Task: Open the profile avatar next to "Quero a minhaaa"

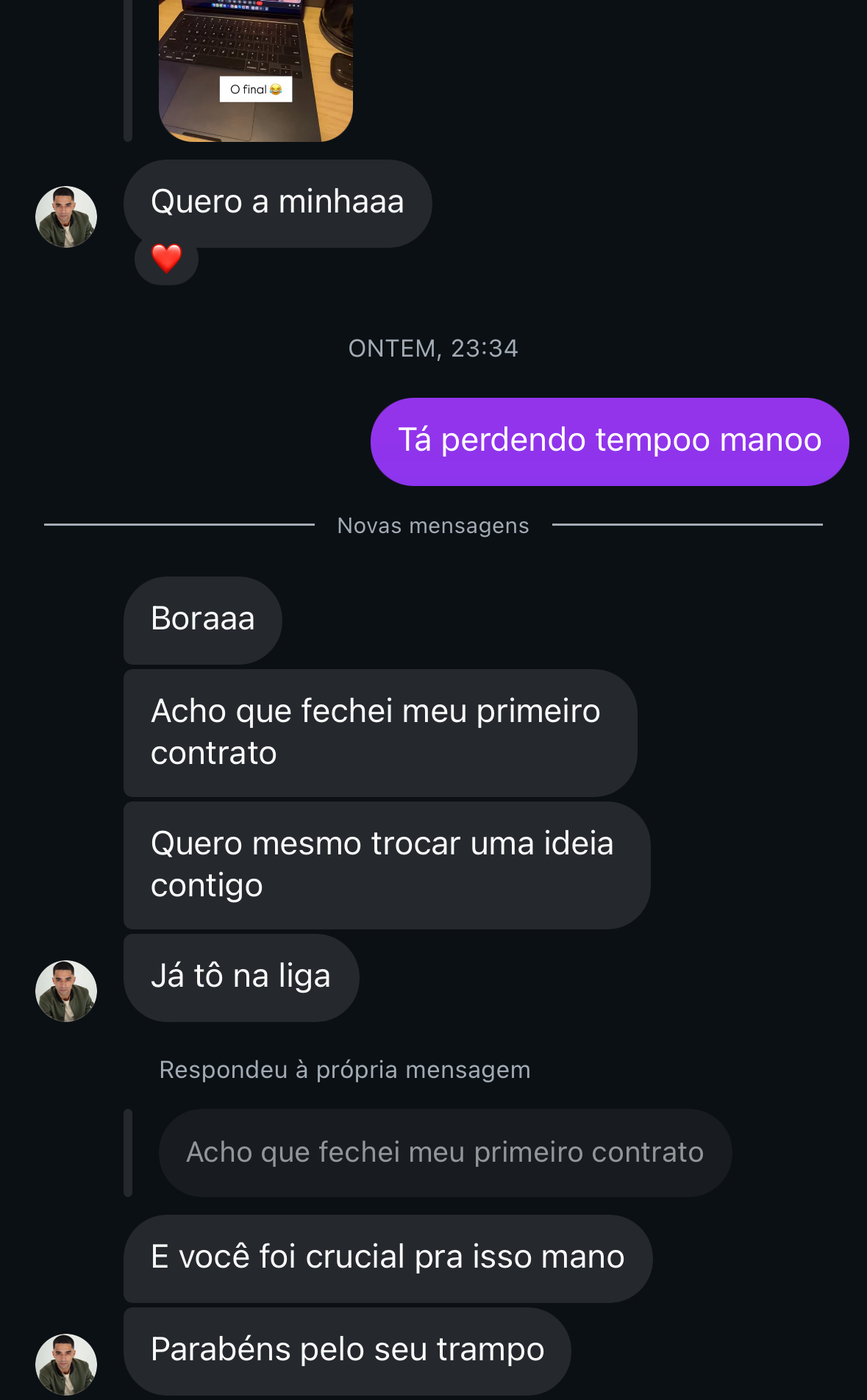Action: click(x=66, y=217)
